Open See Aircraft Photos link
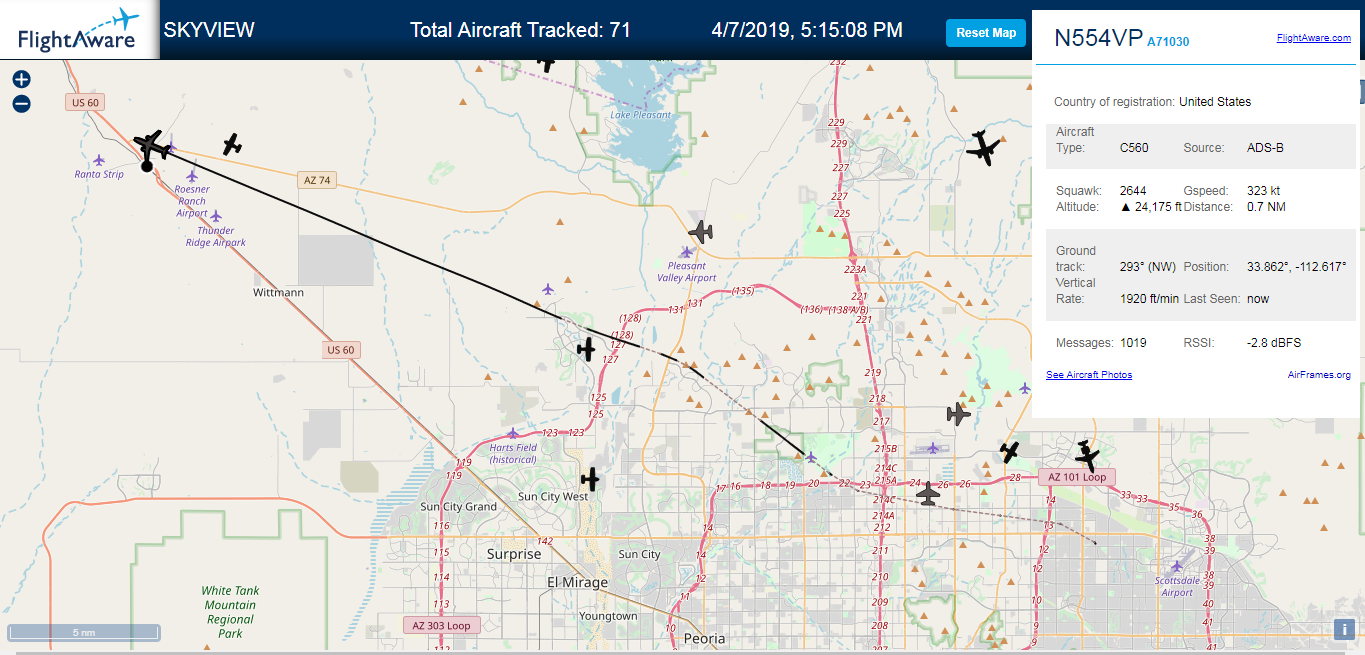The width and height of the screenshot is (1365, 655). click(1089, 375)
